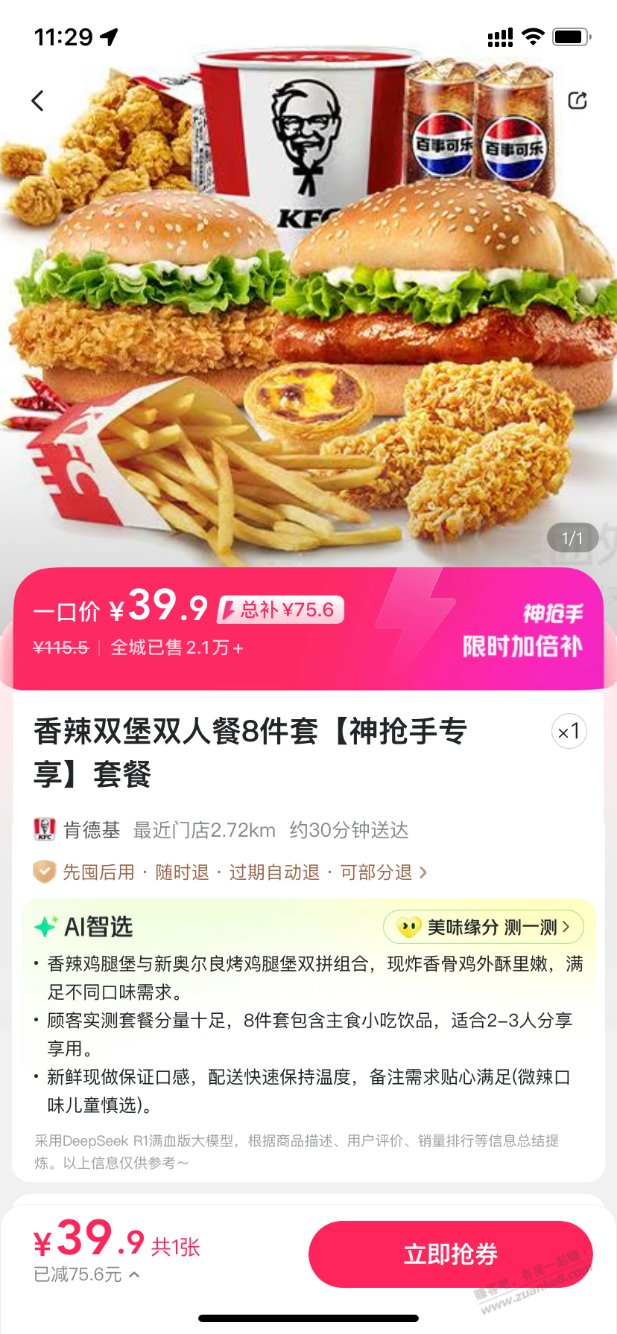Viewport: 617px width, 1334px height.
Task: Open the 肯德基 store info row
Action: pos(220,830)
